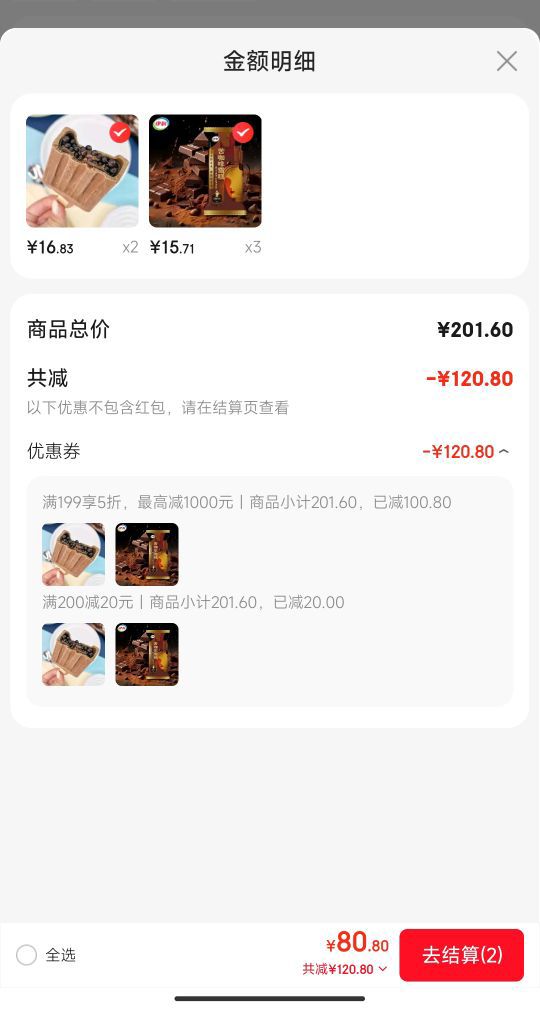The height and width of the screenshot is (1009, 540).
Task: Uncheck the ¥16.83 ice cream item
Action: (x=120, y=133)
